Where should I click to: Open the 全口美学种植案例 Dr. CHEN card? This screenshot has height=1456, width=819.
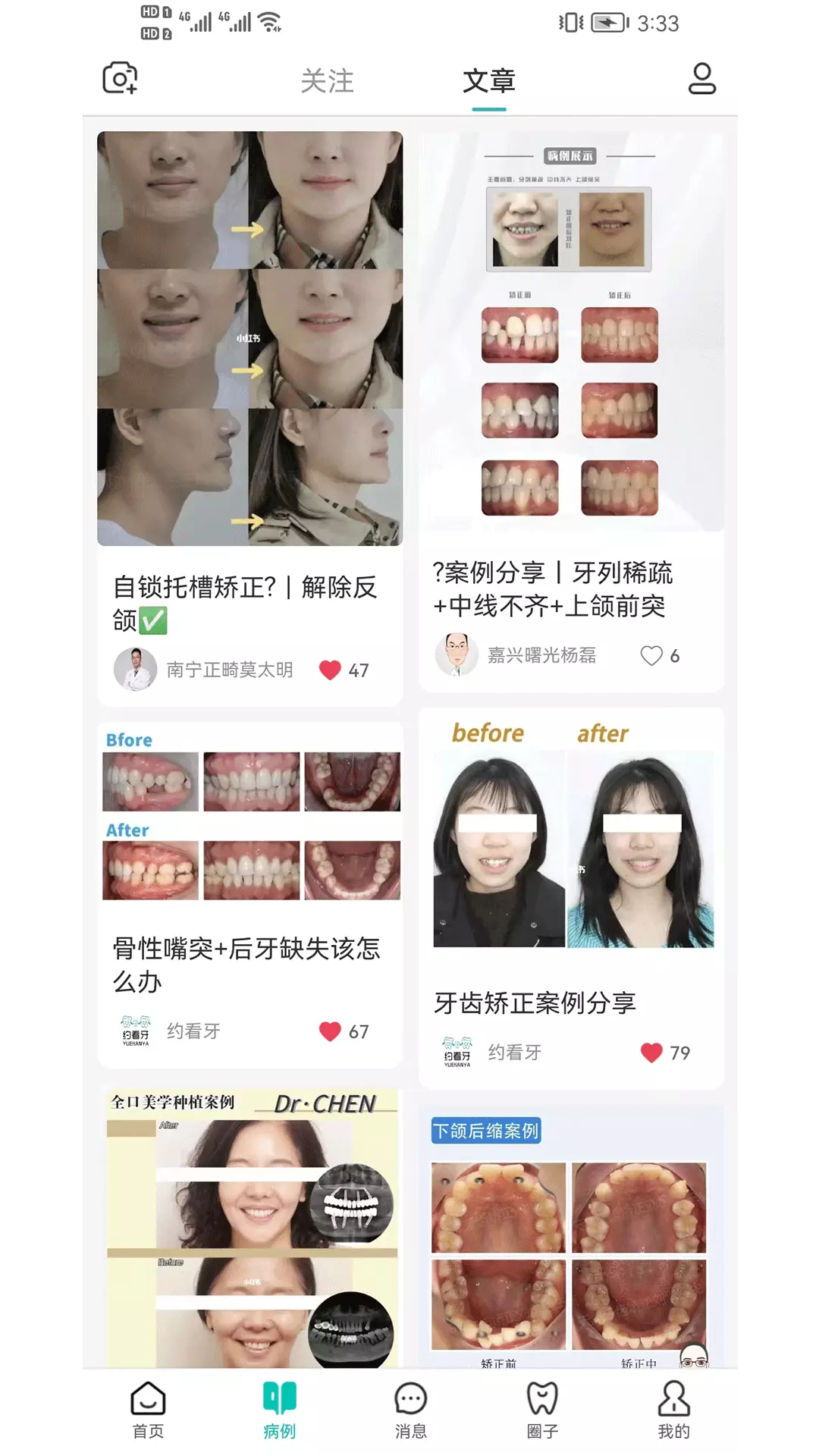[251, 1227]
